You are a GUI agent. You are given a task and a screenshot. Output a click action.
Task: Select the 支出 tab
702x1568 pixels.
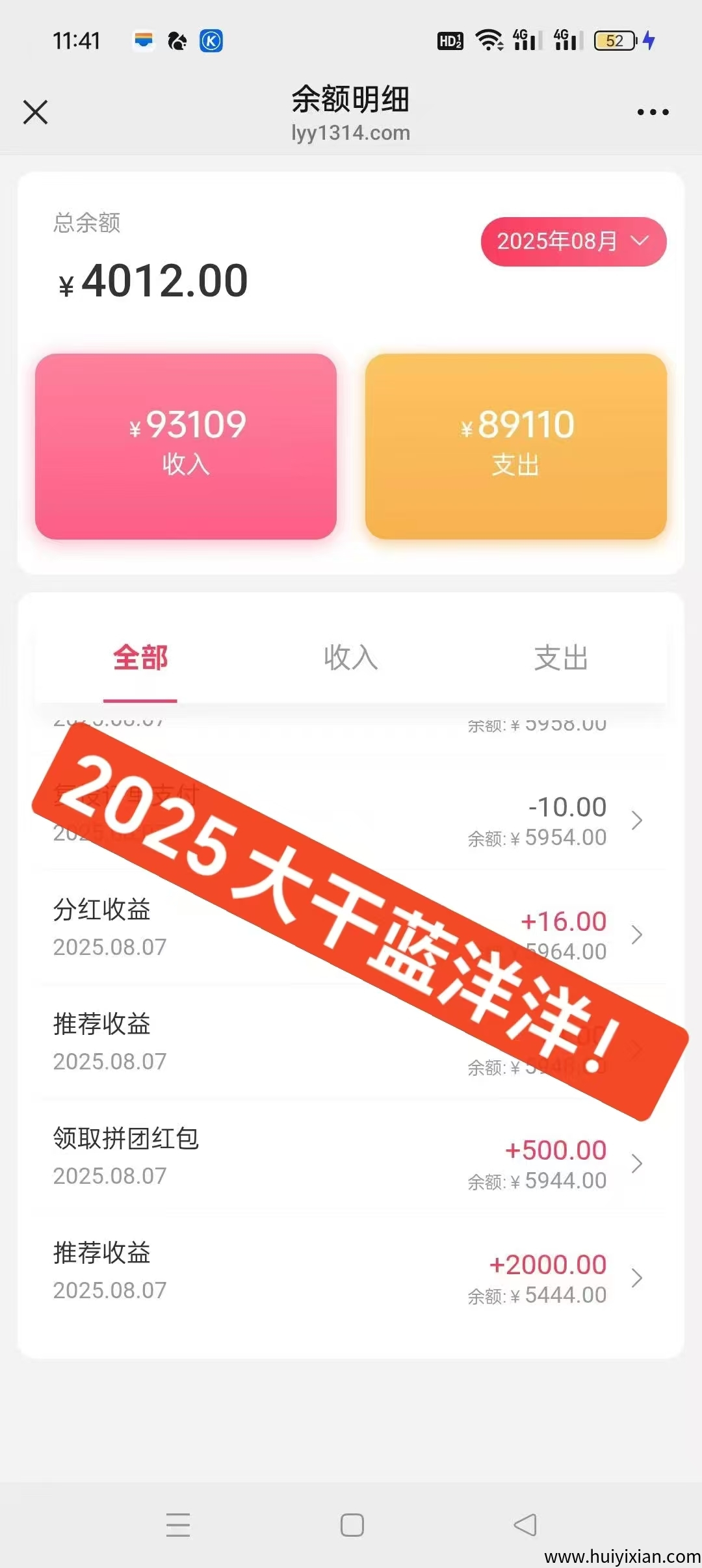coord(561,658)
